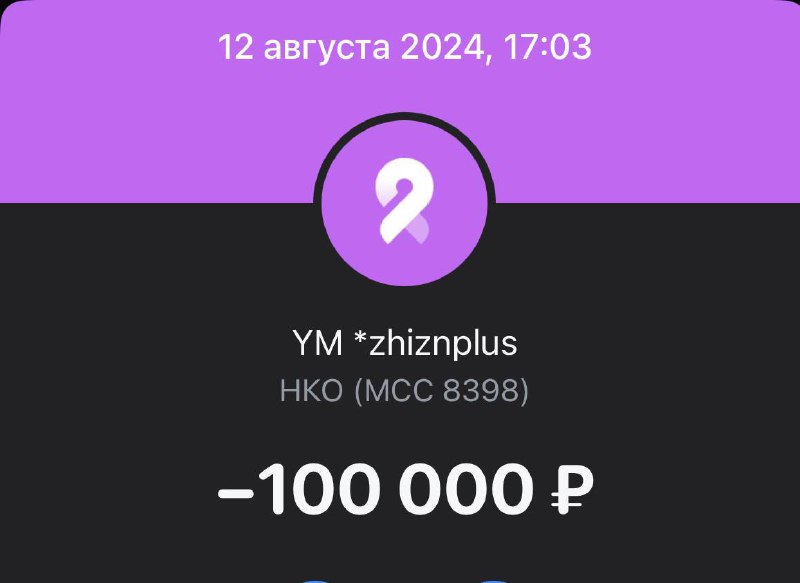Open the zhiznplus merchant logo
Viewport: 800px width, 583px height.
[x=403, y=204]
